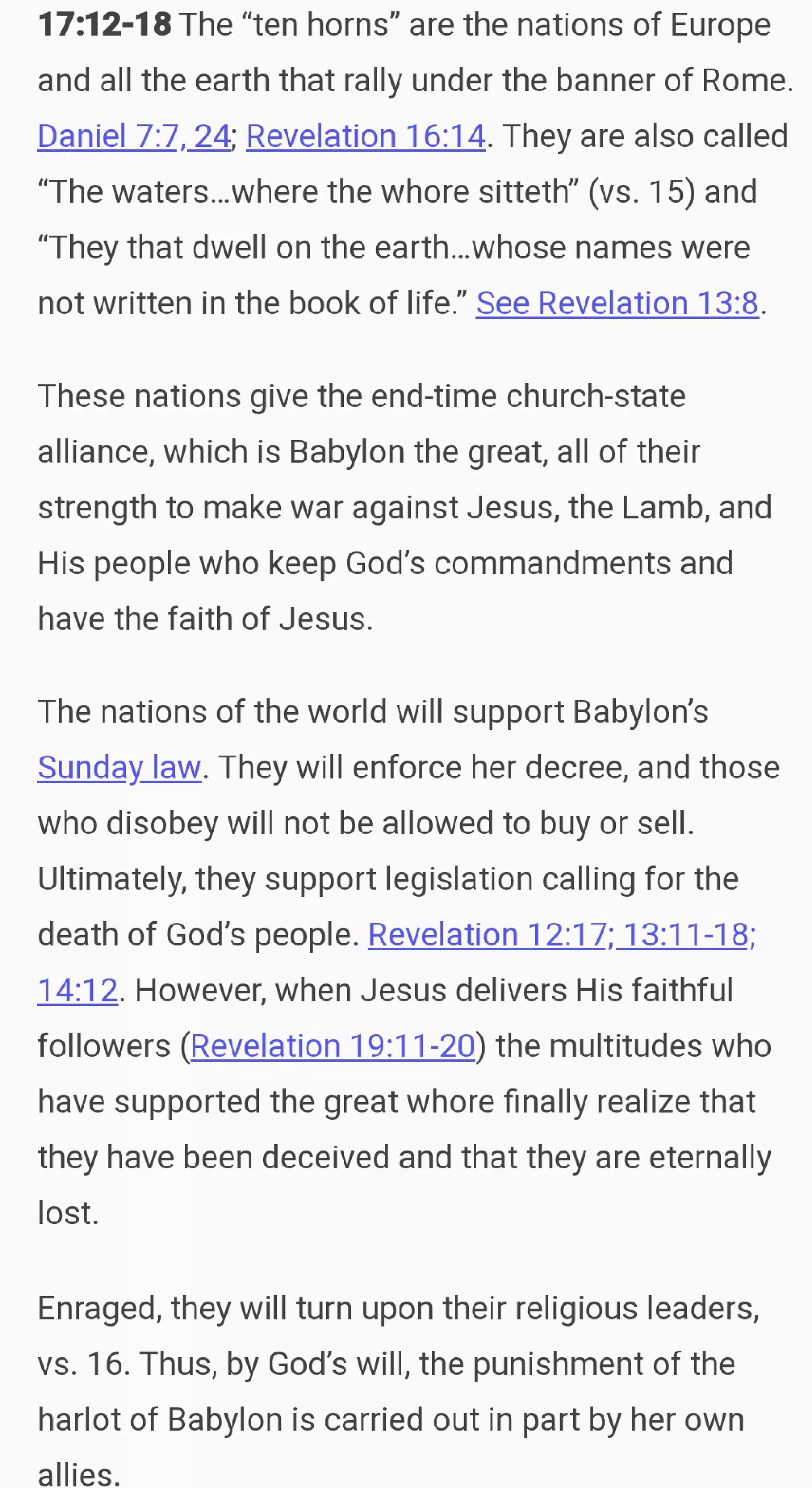The width and height of the screenshot is (812, 1488).
Task: Follow the See Revelation 13:8 link
Action: (617, 303)
